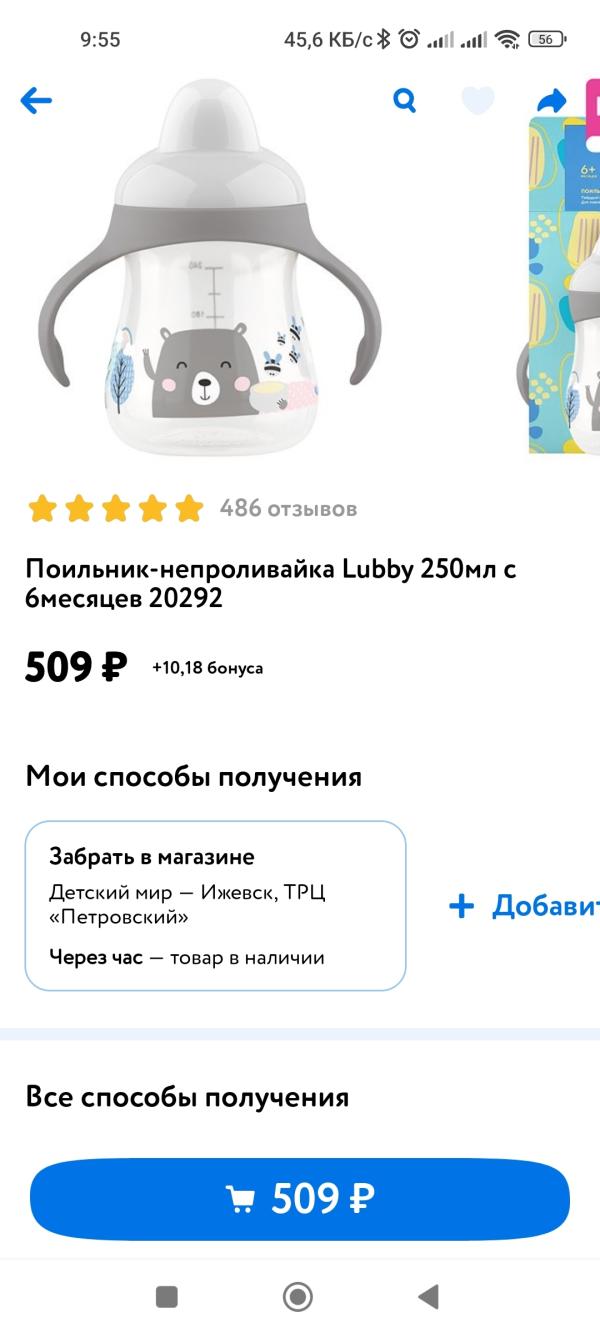600x1332 pixels.
Task: Share this product
Action: pos(552,100)
